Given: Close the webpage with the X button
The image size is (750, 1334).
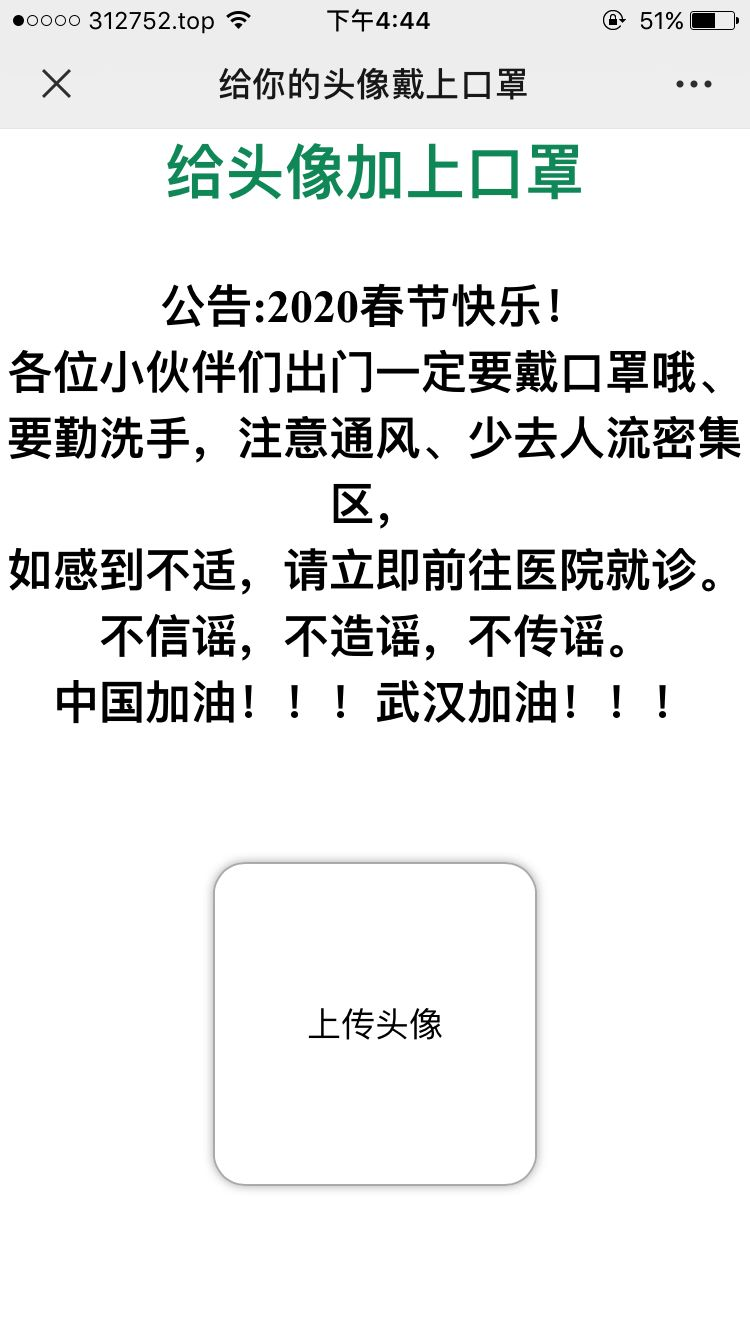Looking at the screenshot, I should [x=57, y=84].
